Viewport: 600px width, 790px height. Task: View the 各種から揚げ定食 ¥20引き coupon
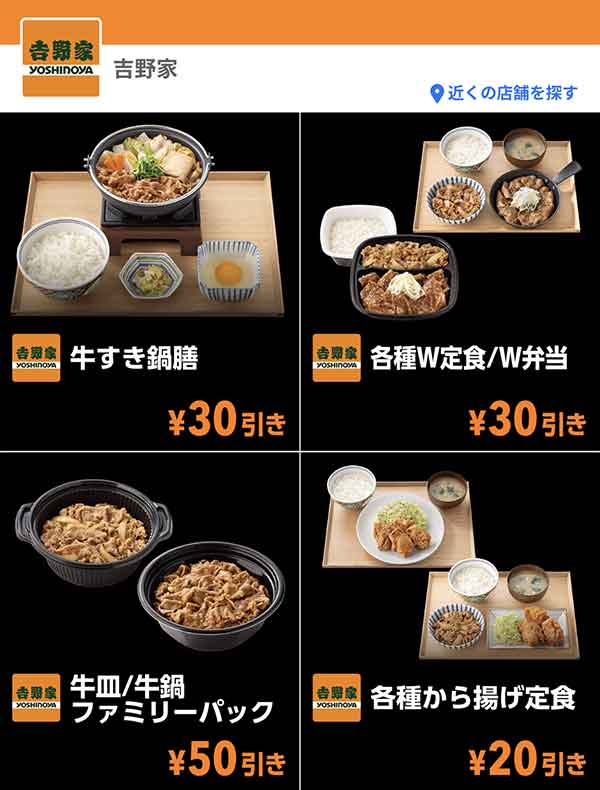point(450,622)
